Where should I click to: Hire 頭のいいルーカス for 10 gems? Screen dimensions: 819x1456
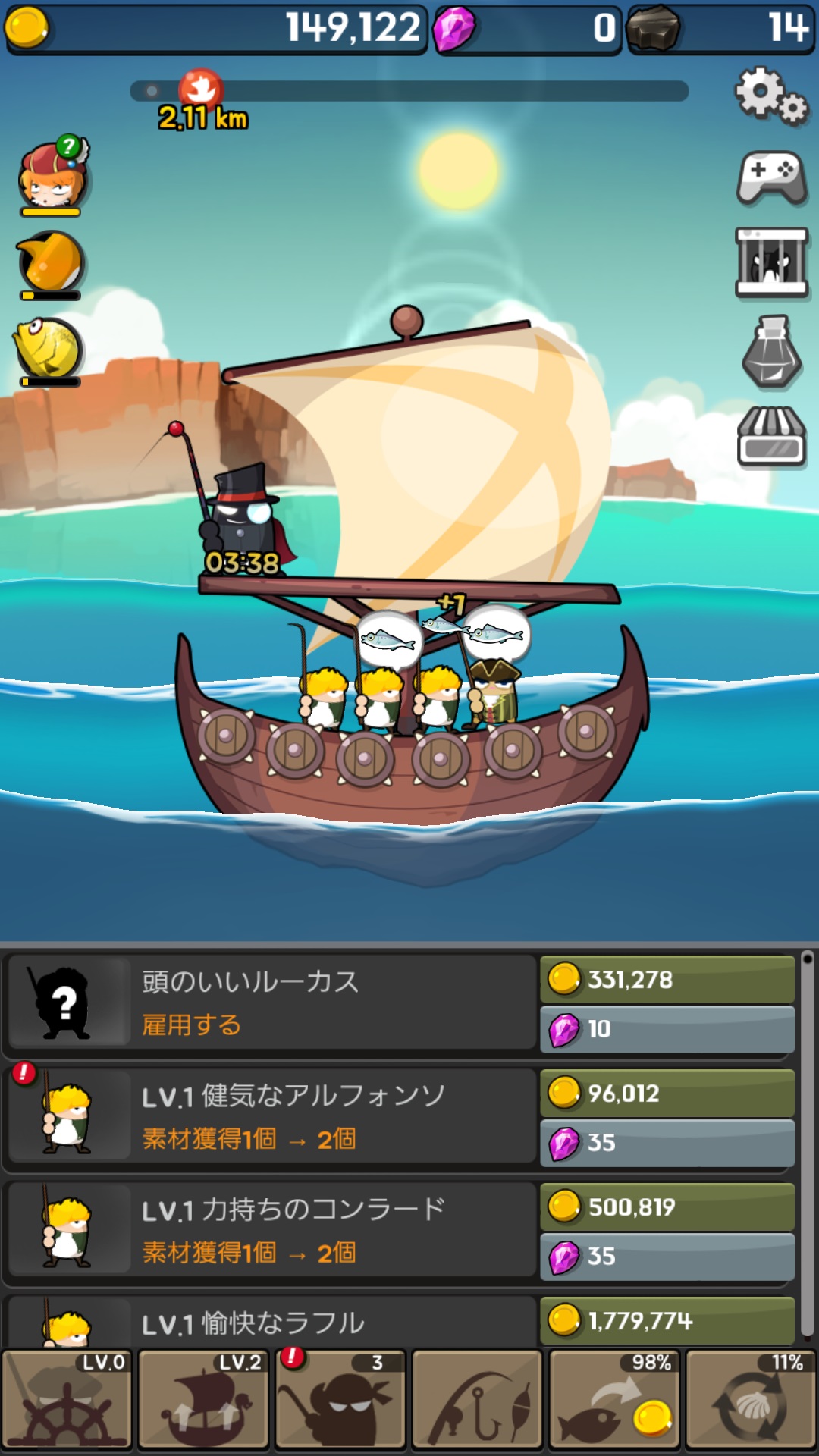[667, 1029]
